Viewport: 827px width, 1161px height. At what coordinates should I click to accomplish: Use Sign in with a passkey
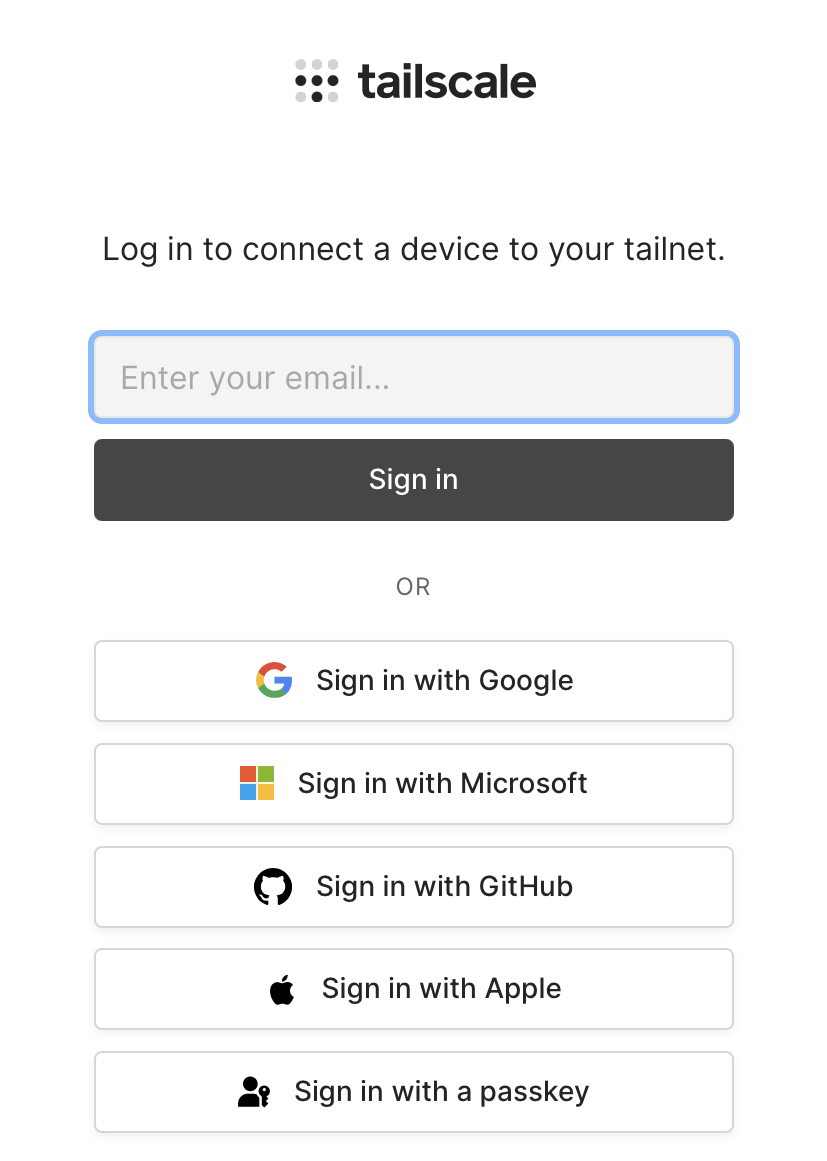click(x=414, y=1092)
